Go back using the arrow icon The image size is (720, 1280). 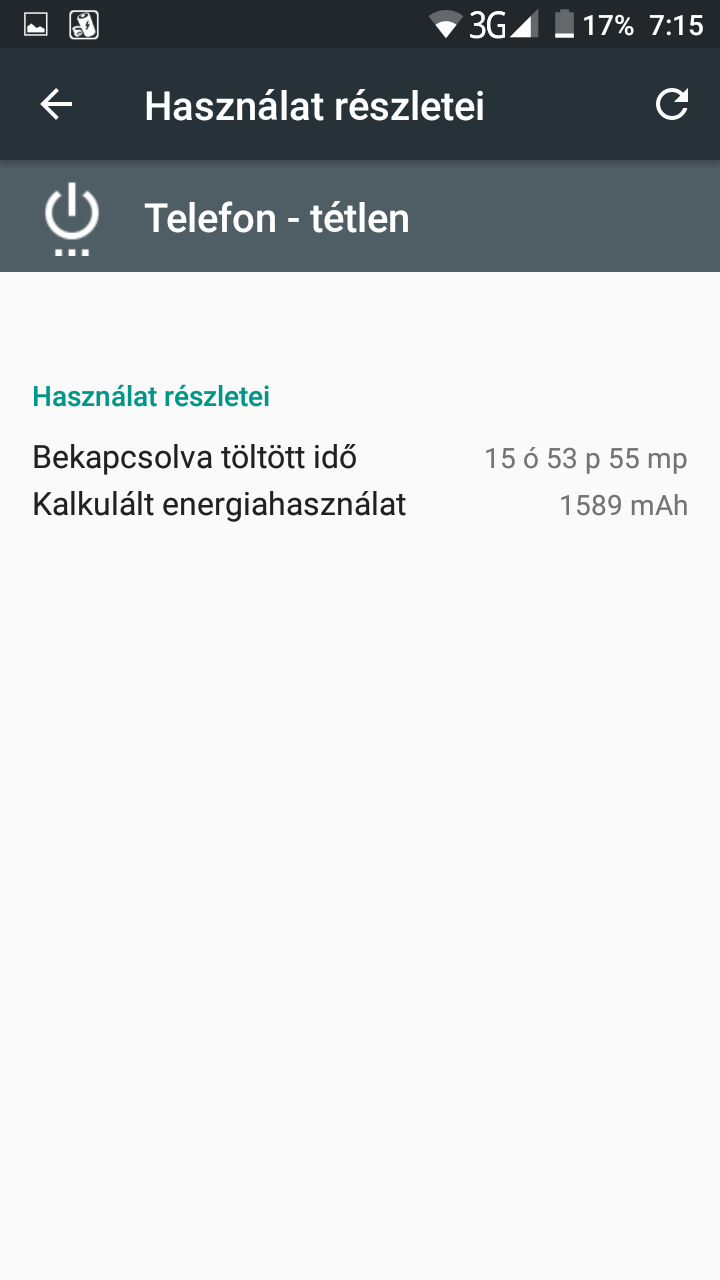[x=56, y=104]
